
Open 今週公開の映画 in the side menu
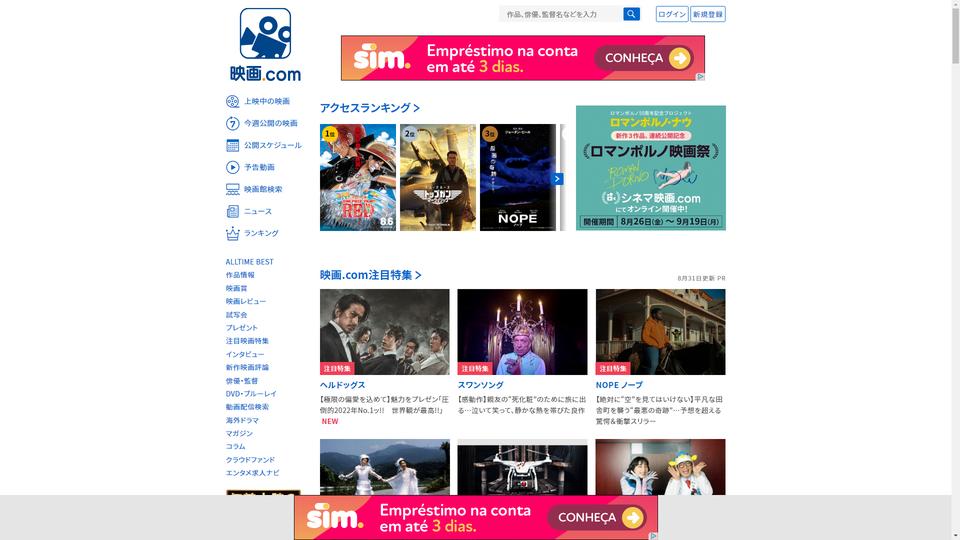point(270,123)
